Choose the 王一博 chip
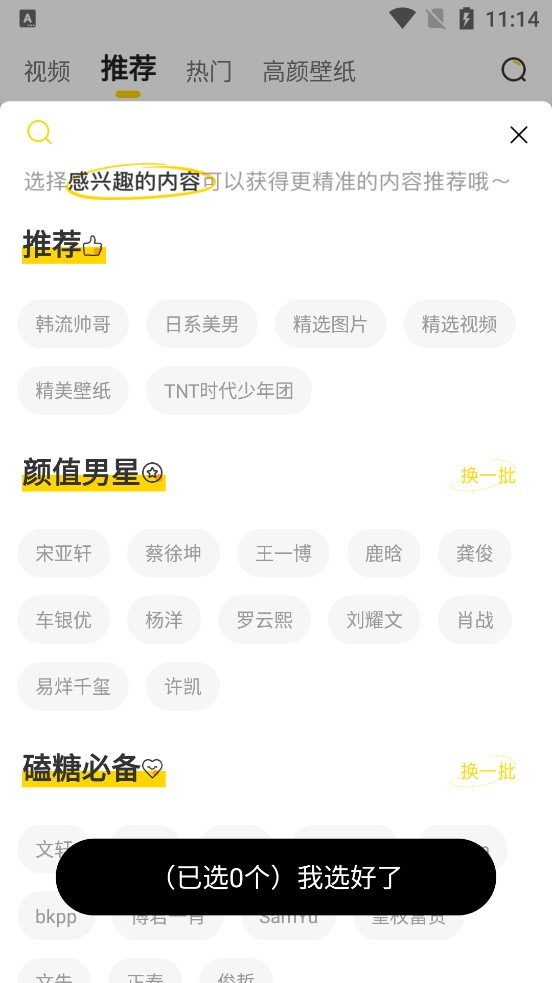This screenshot has height=983, width=552. click(283, 554)
